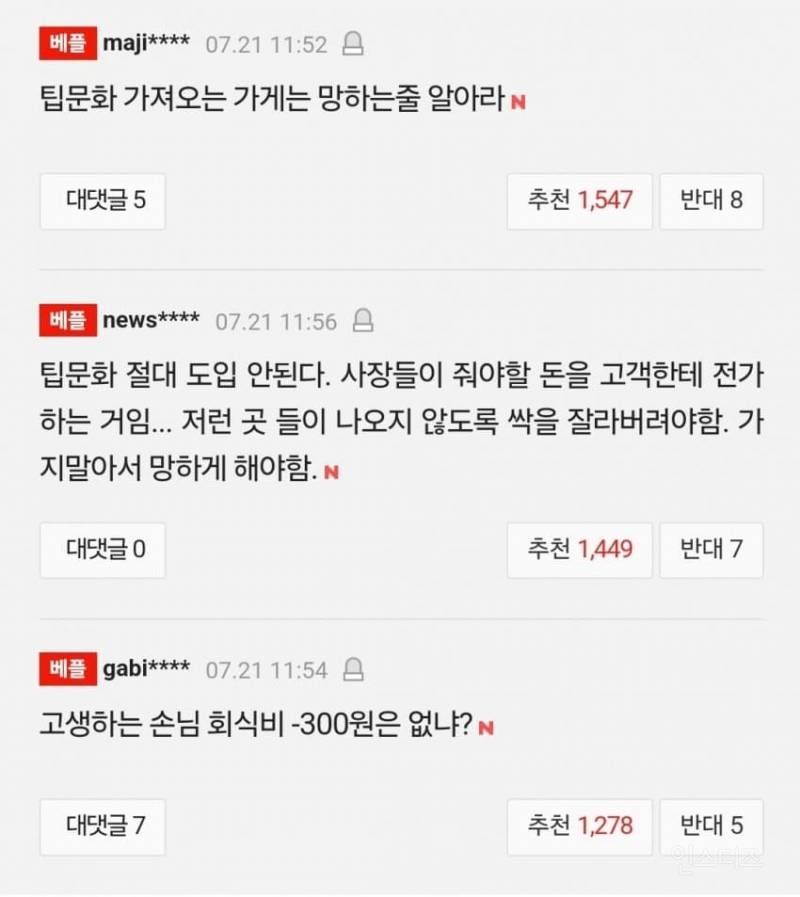
Task: Tap 반대 7 on news's comment
Action: (x=711, y=549)
